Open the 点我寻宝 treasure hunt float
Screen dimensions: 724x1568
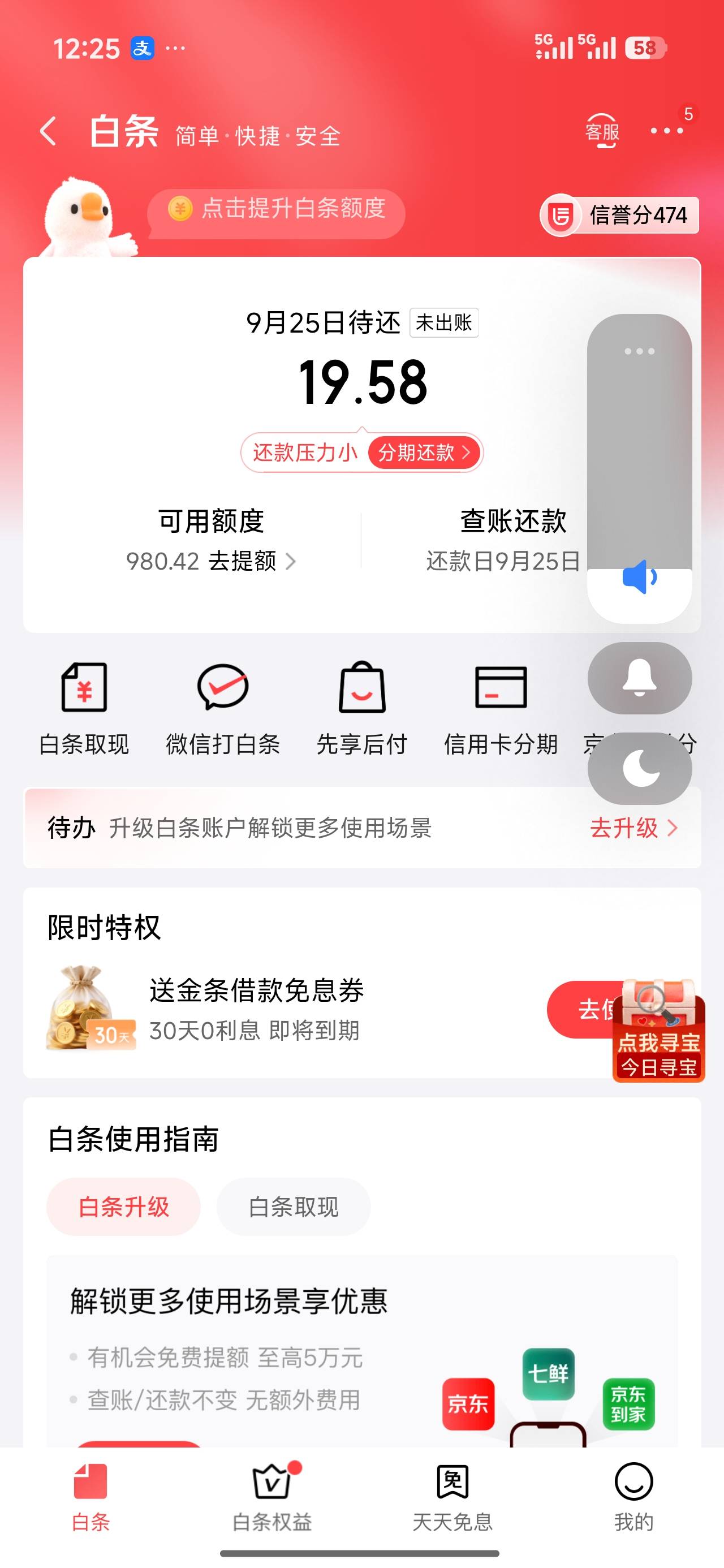point(659,1030)
